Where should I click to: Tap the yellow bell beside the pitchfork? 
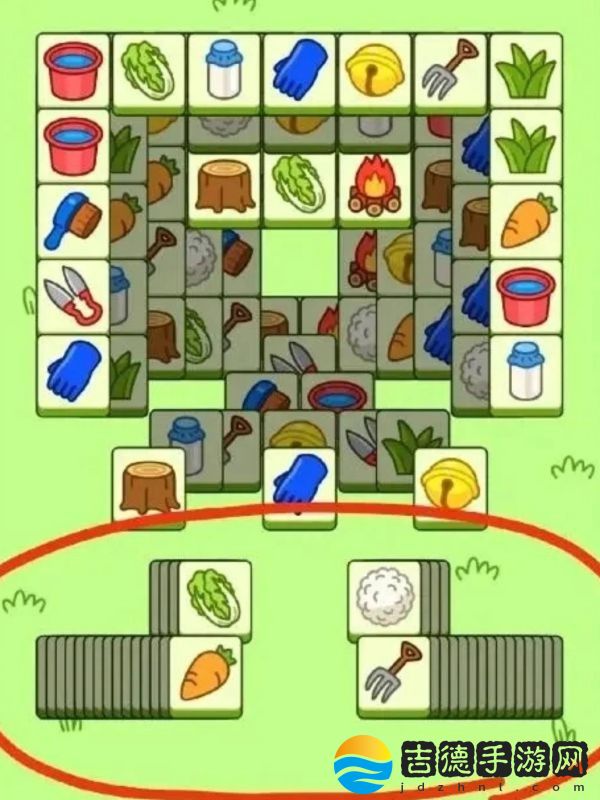(374, 70)
